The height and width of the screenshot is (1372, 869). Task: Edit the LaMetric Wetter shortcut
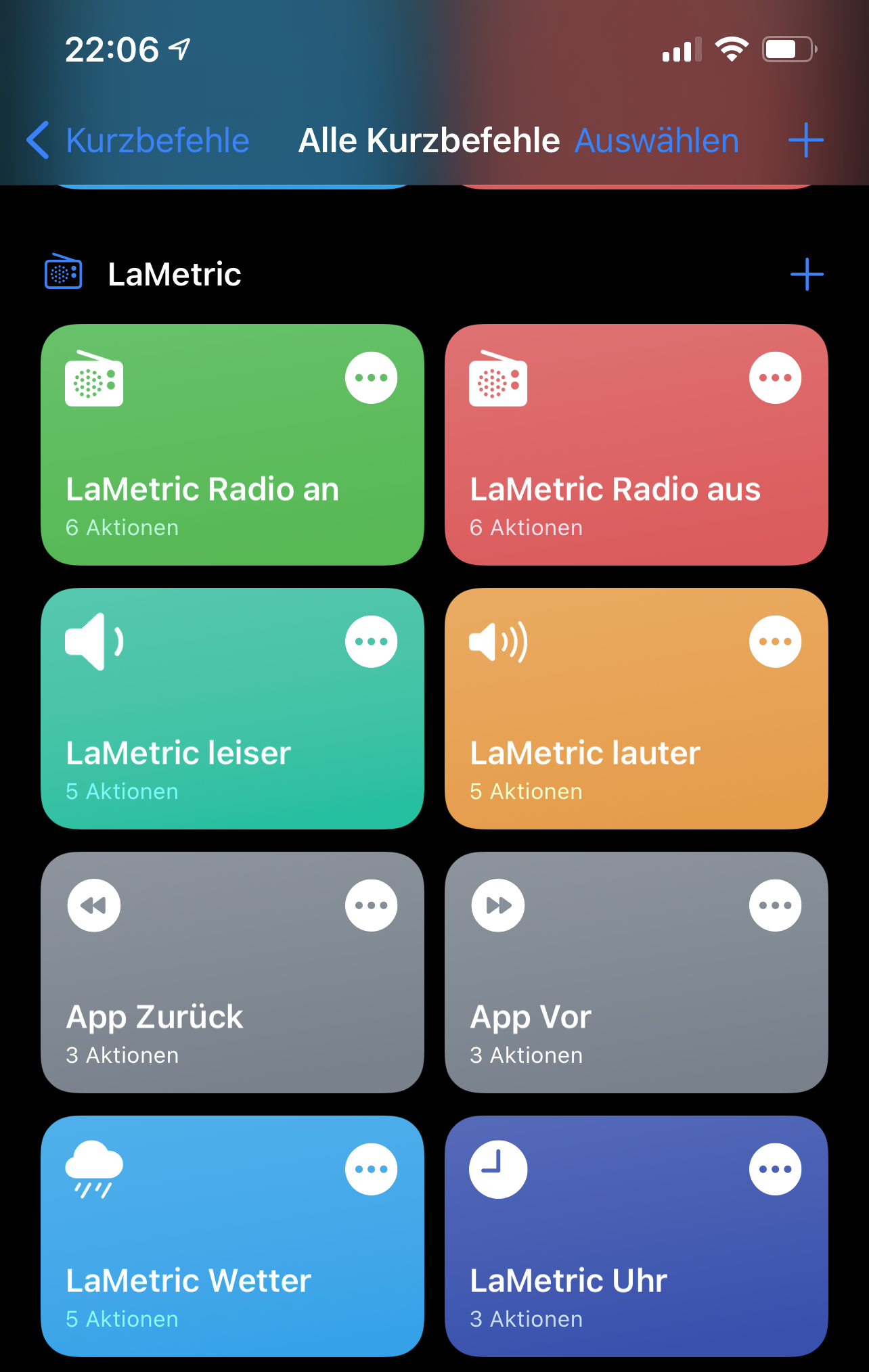371,1169
